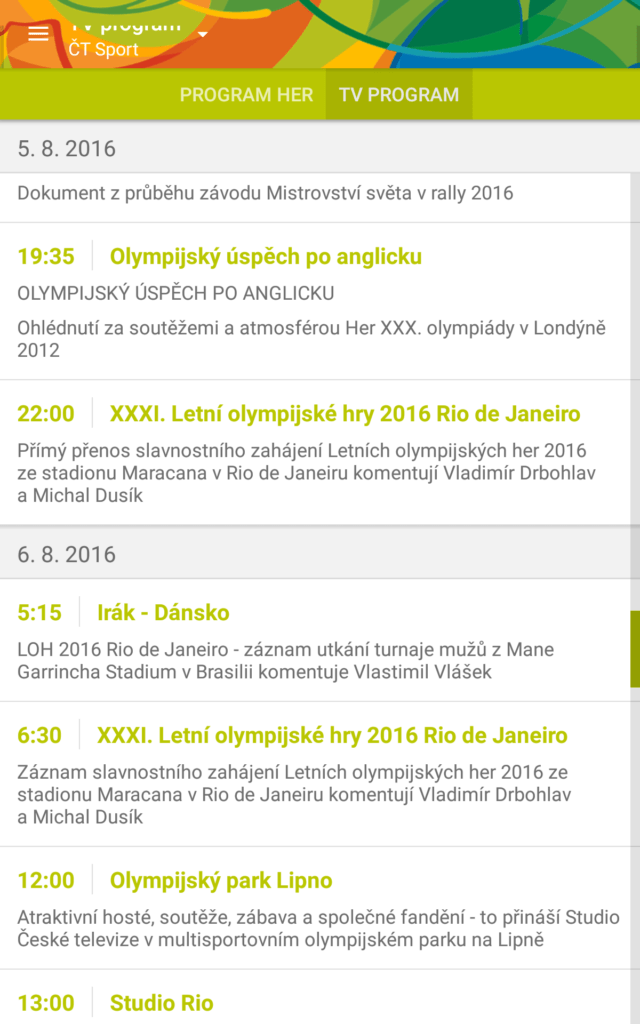Image resolution: width=640 pixels, height=1024 pixels.
Task: Open Olympijský park Lipno at 12:00
Action: pos(315,908)
